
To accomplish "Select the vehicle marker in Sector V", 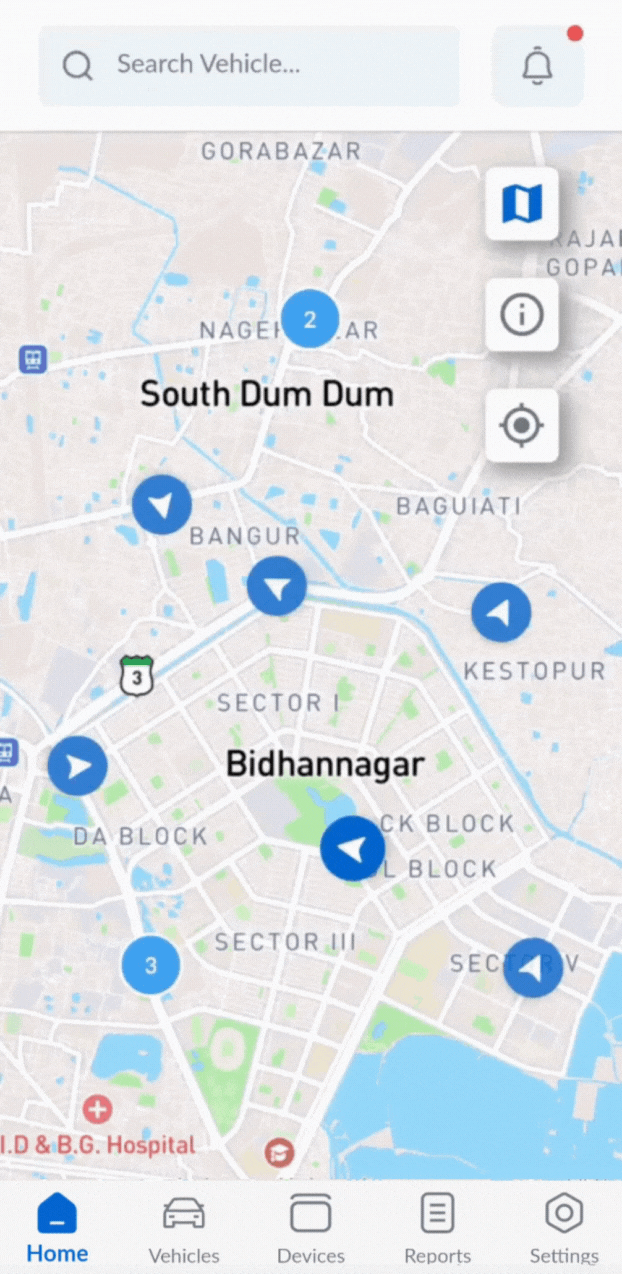I will (532, 967).
